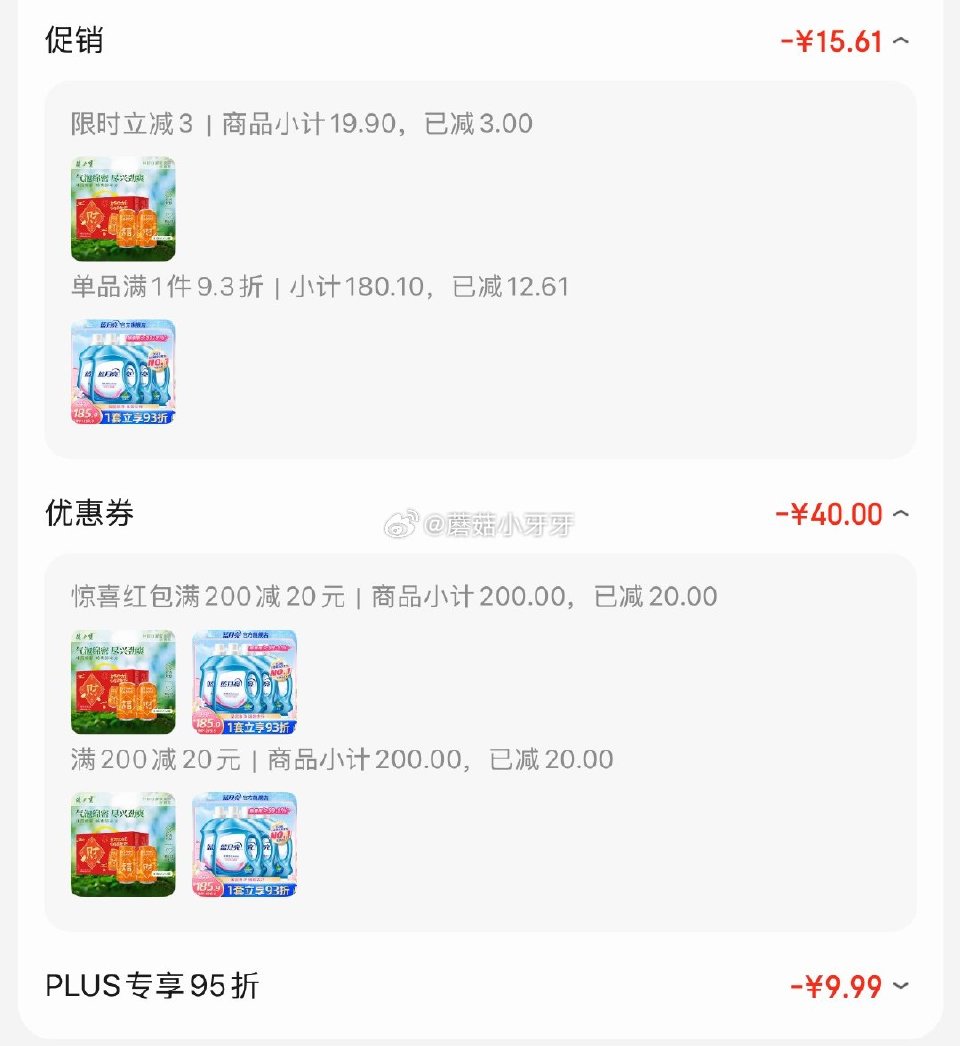Screen dimensions: 960x1046
Task: Tap the 1套立享93折 badge on the detergent image
Action: [x=140, y=416]
